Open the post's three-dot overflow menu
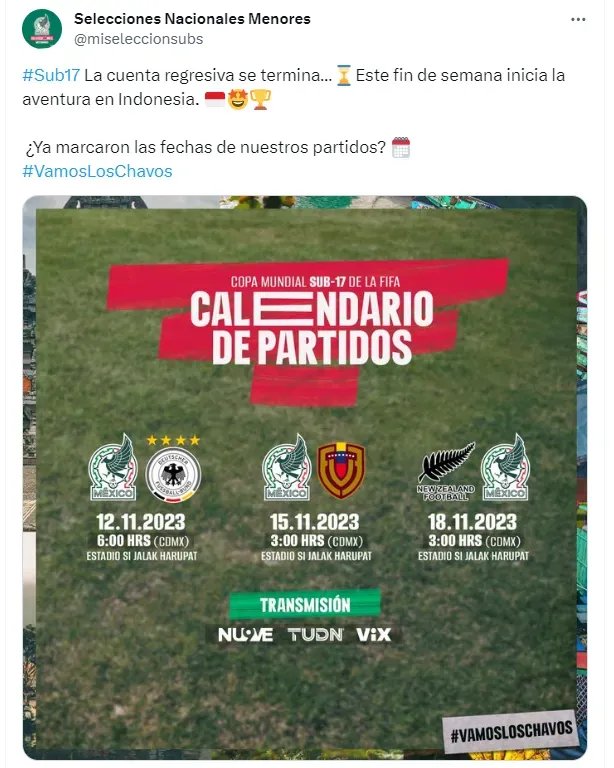Viewport: 614px width, 768px height. click(x=578, y=19)
